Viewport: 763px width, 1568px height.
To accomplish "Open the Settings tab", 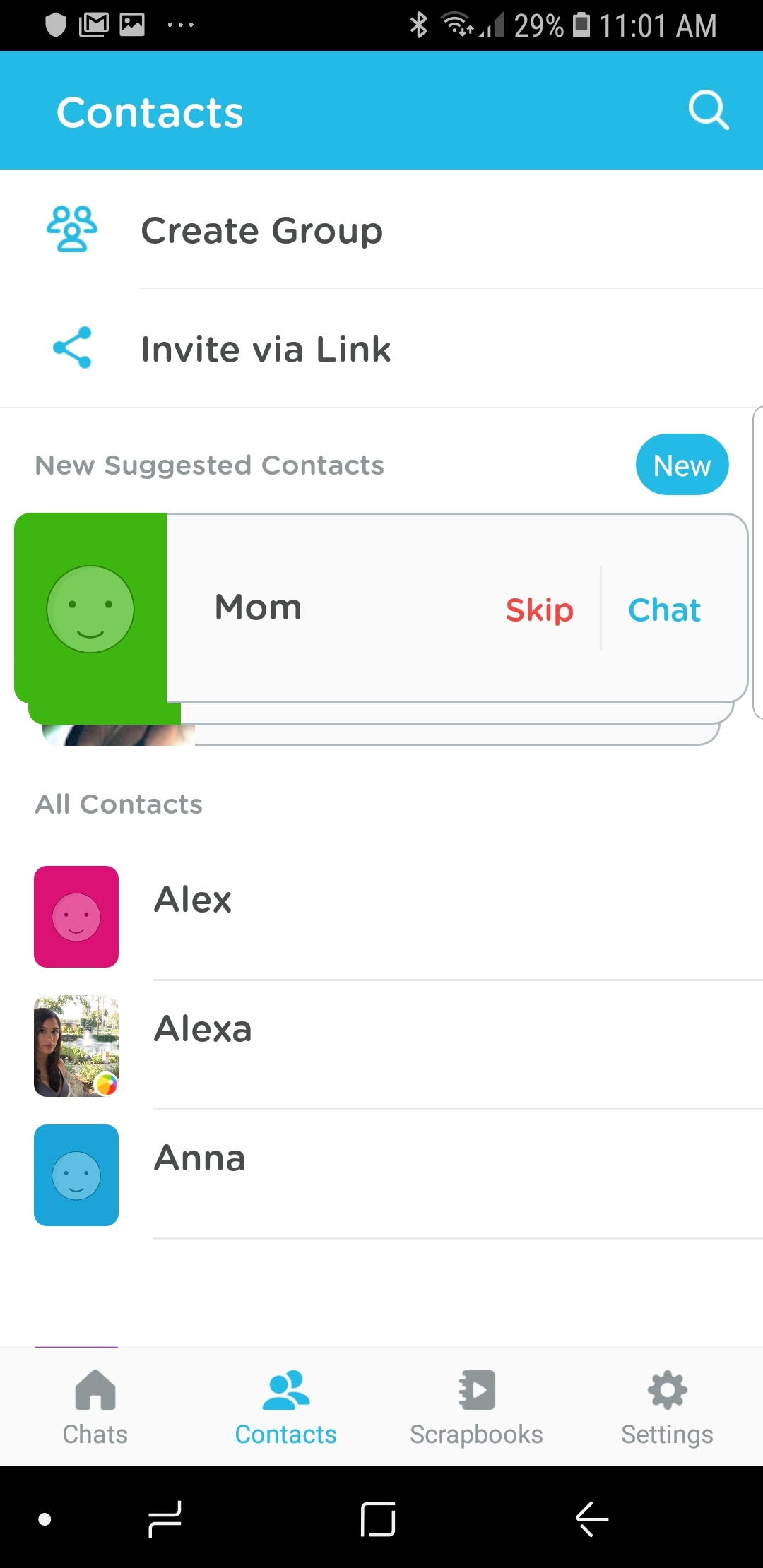I will click(668, 1408).
